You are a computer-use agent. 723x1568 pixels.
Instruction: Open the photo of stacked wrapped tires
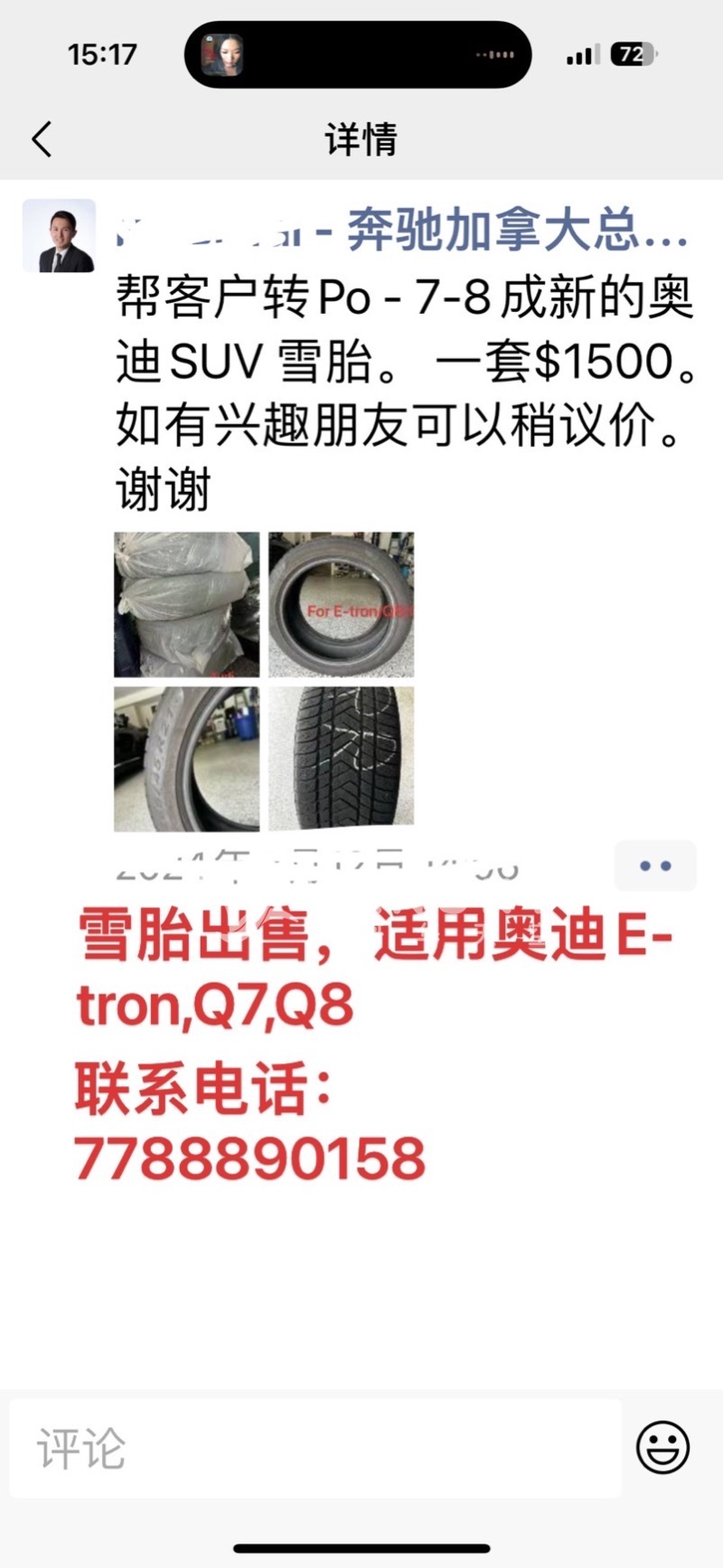186,604
